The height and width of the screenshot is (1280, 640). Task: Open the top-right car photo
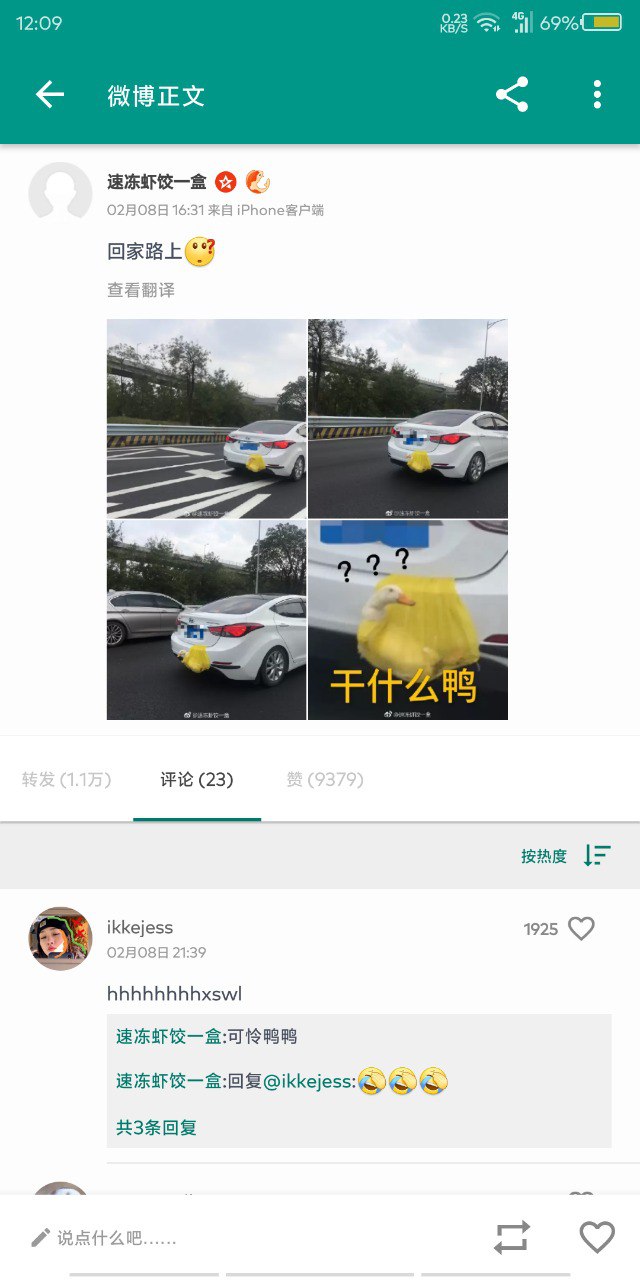pos(408,418)
